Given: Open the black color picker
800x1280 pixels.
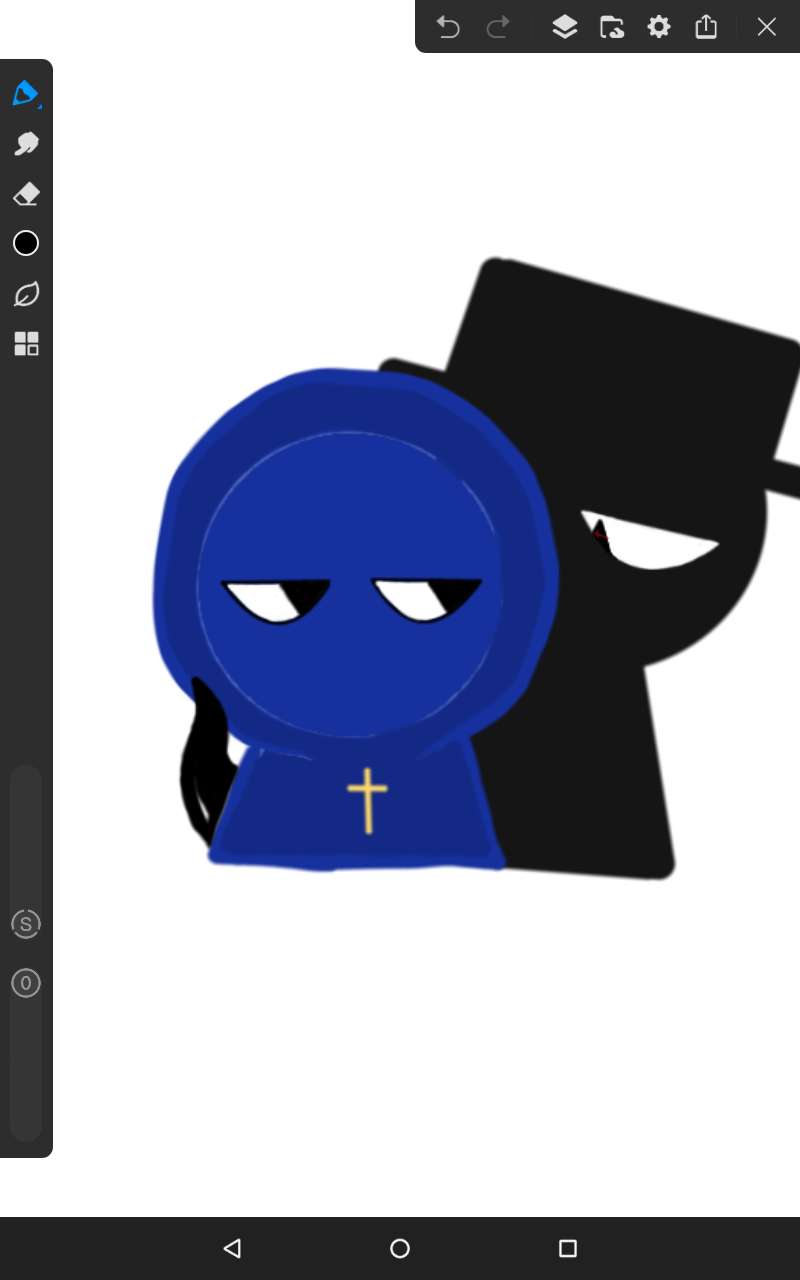Looking at the screenshot, I should pos(26,243).
